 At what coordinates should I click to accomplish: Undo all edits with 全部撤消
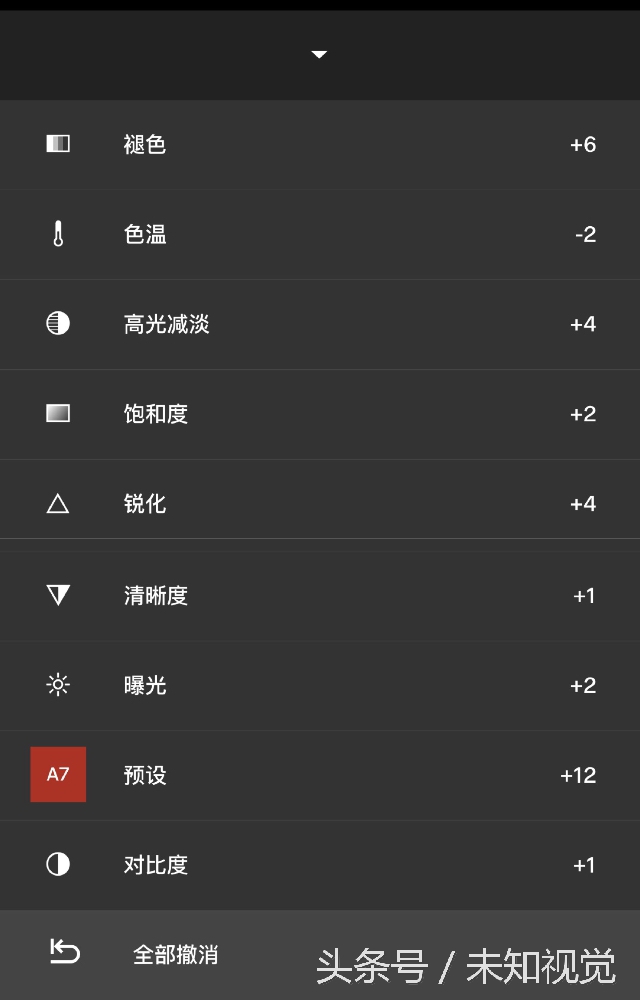tap(135, 954)
